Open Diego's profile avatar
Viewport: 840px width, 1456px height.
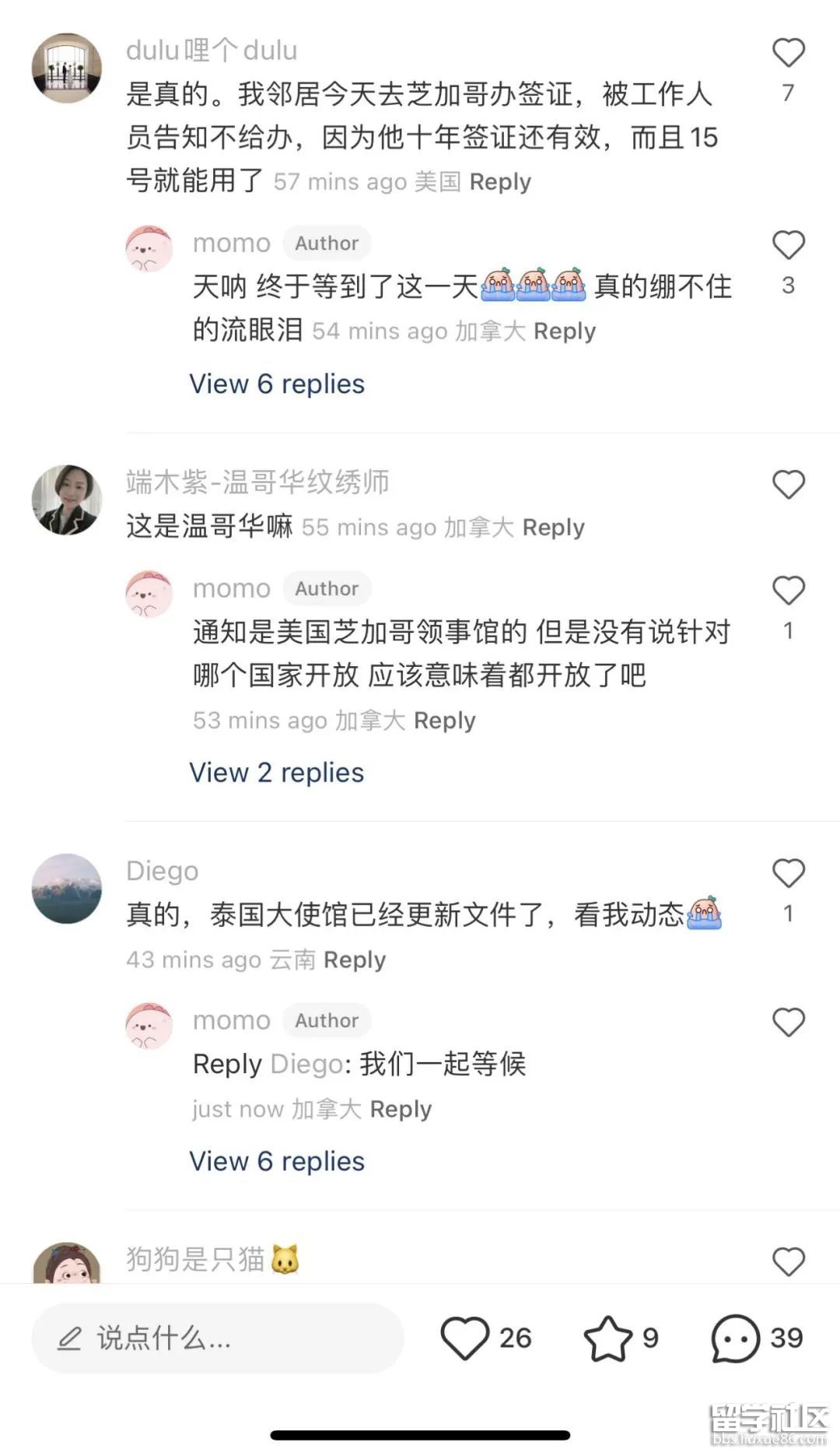point(67,889)
